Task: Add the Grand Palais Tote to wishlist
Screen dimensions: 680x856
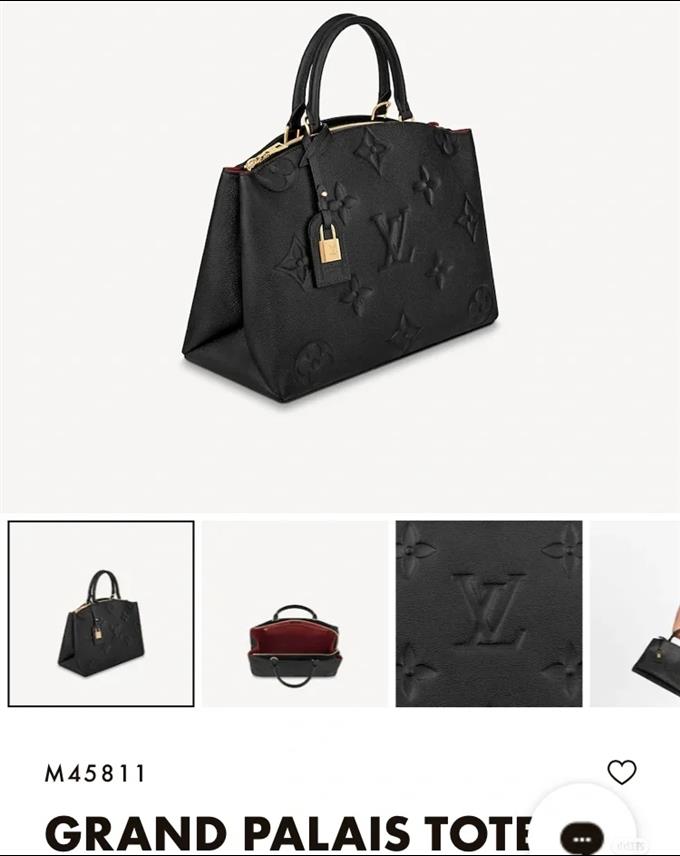Action: (x=622, y=772)
